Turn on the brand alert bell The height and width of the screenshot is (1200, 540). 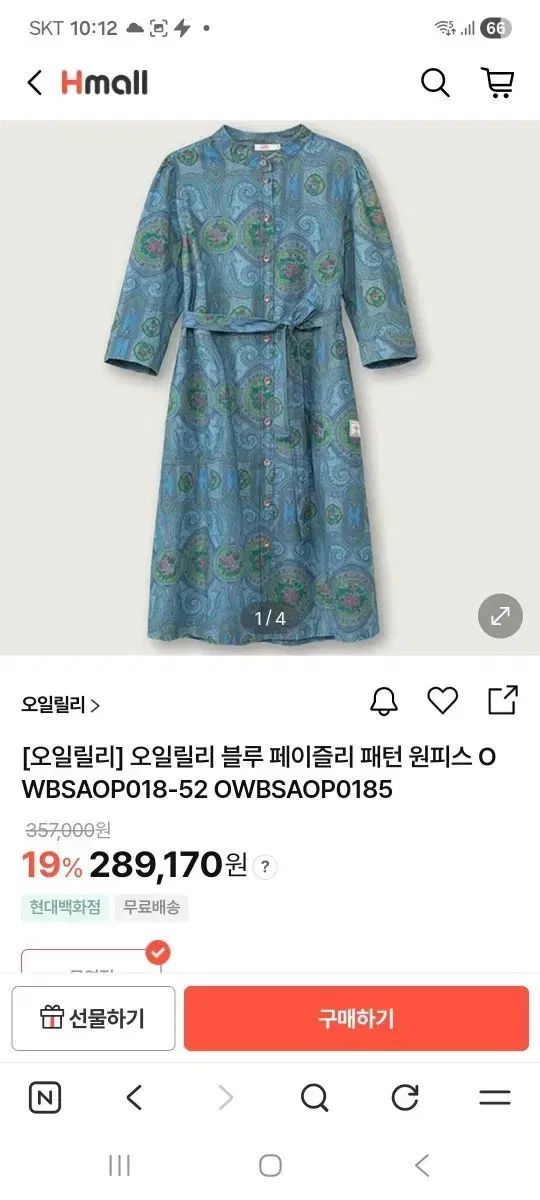[384, 701]
